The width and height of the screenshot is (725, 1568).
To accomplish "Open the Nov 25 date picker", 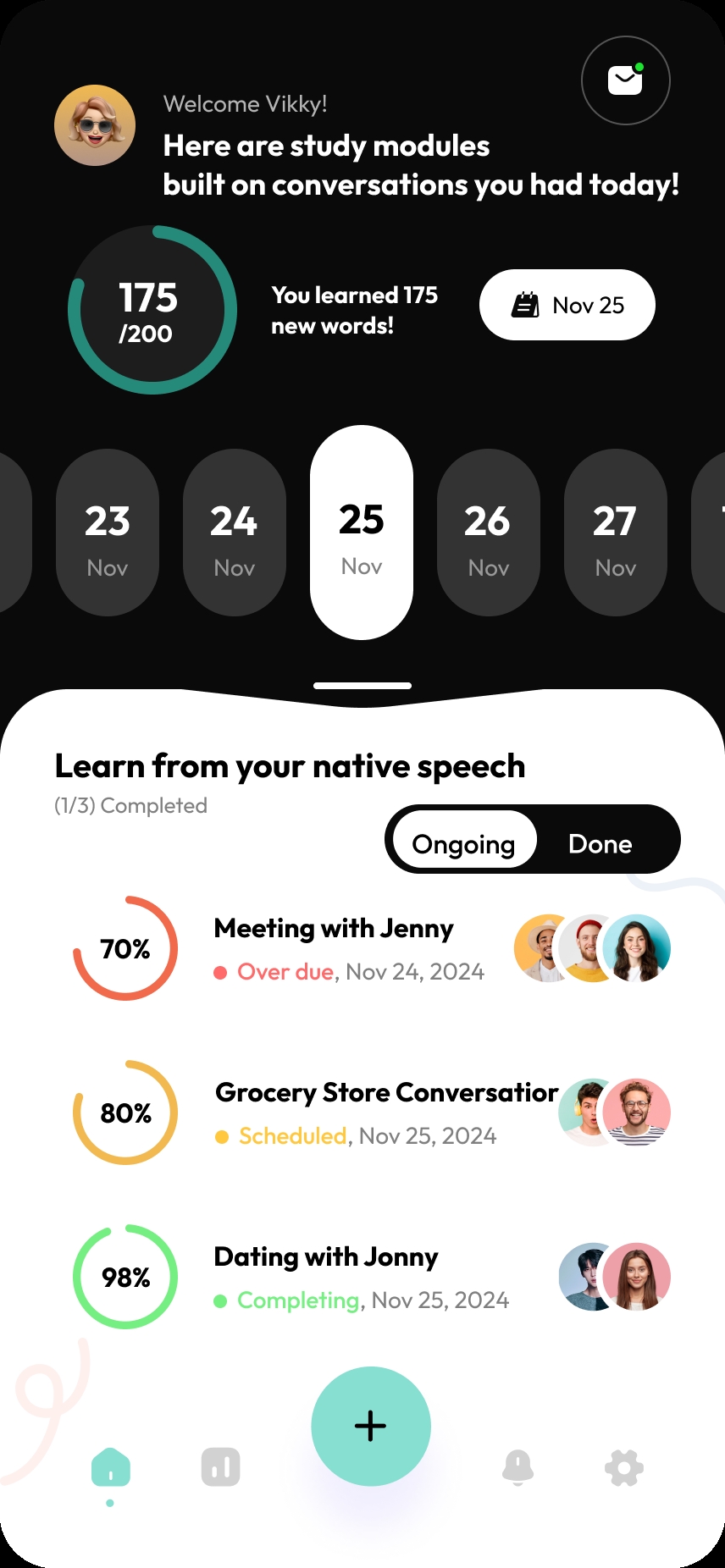I will point(567,305).
